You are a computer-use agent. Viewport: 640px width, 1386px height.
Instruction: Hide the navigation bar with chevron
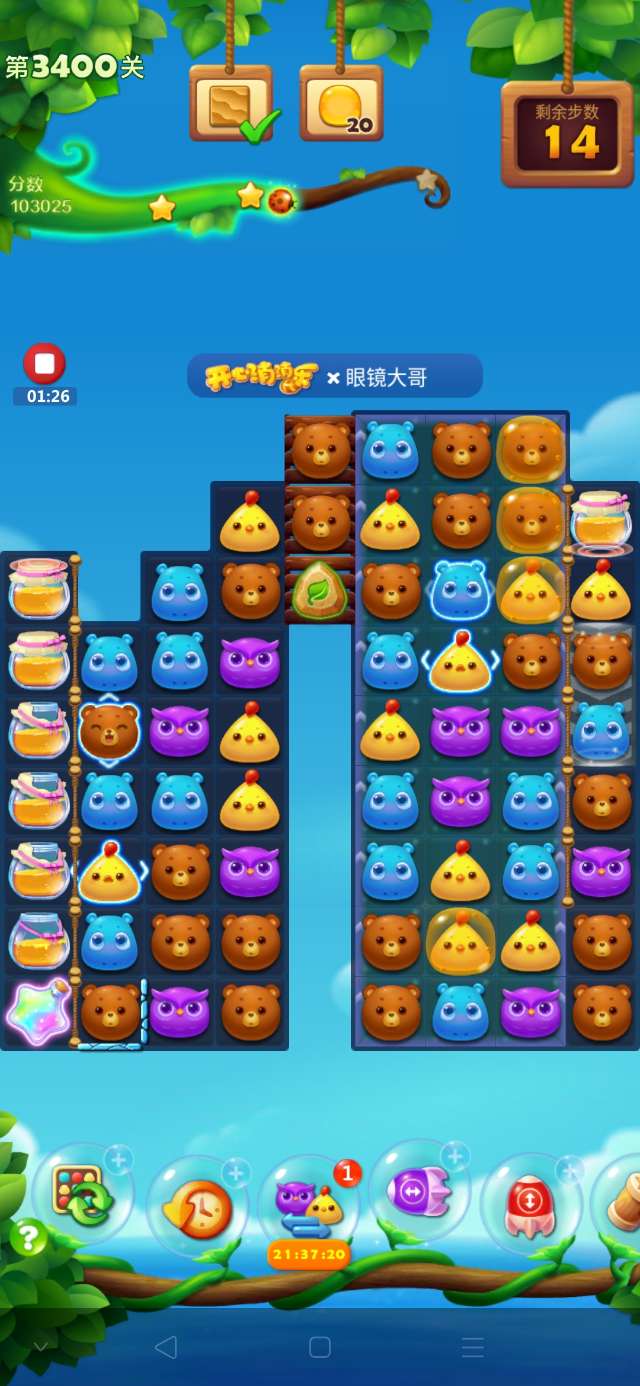coord(41,1347)
